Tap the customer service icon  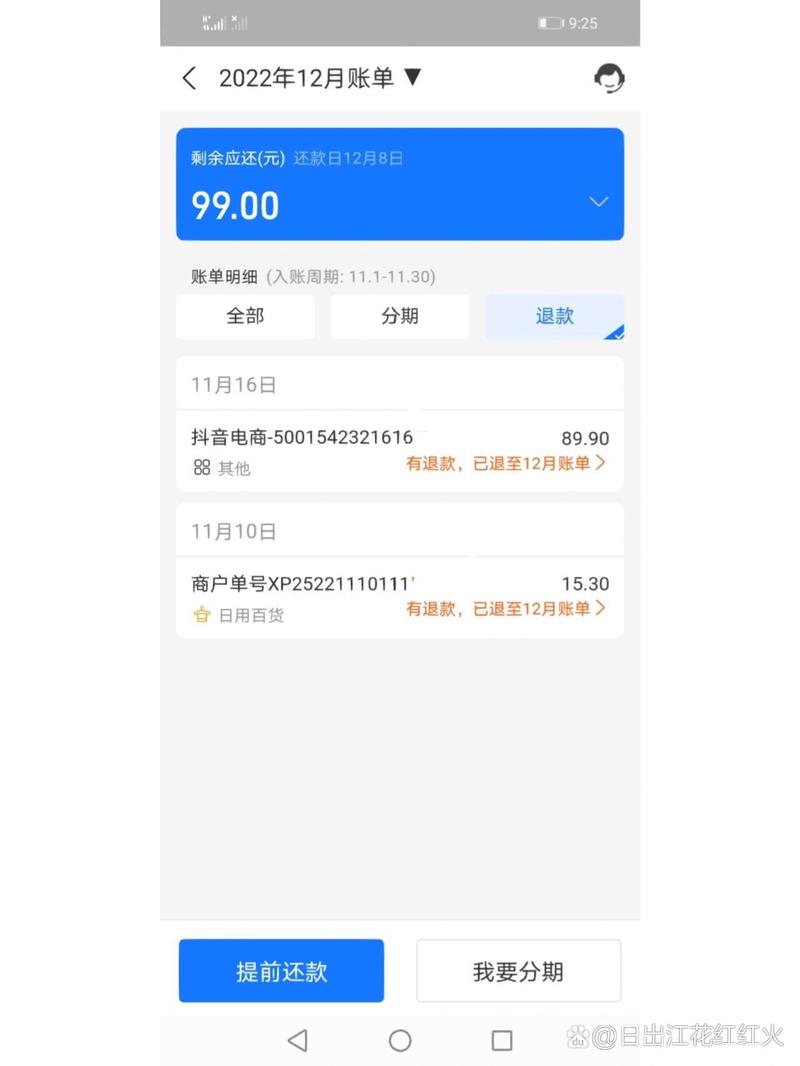609,78
